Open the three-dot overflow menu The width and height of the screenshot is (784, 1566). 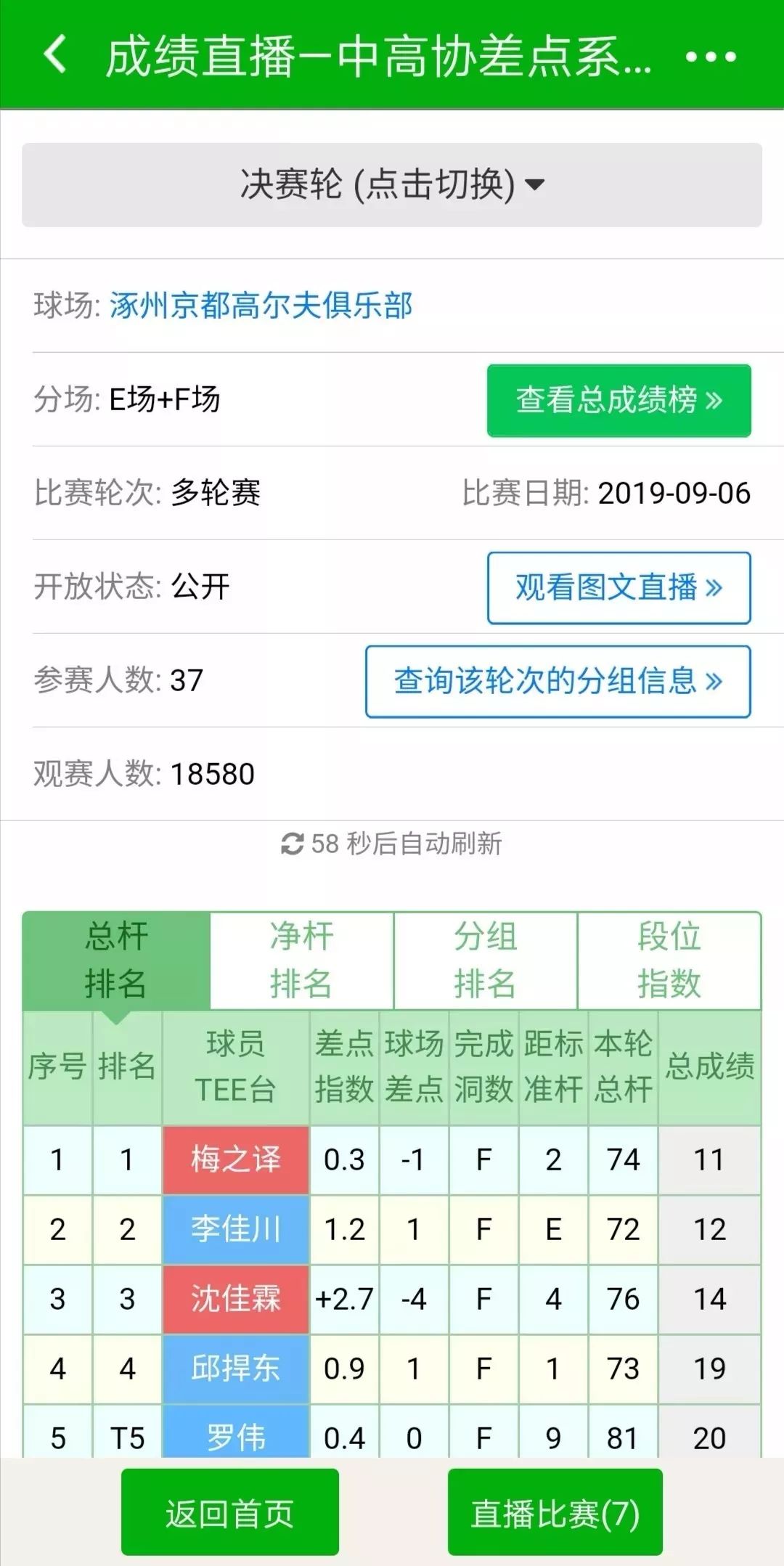(x=711, y=57)
